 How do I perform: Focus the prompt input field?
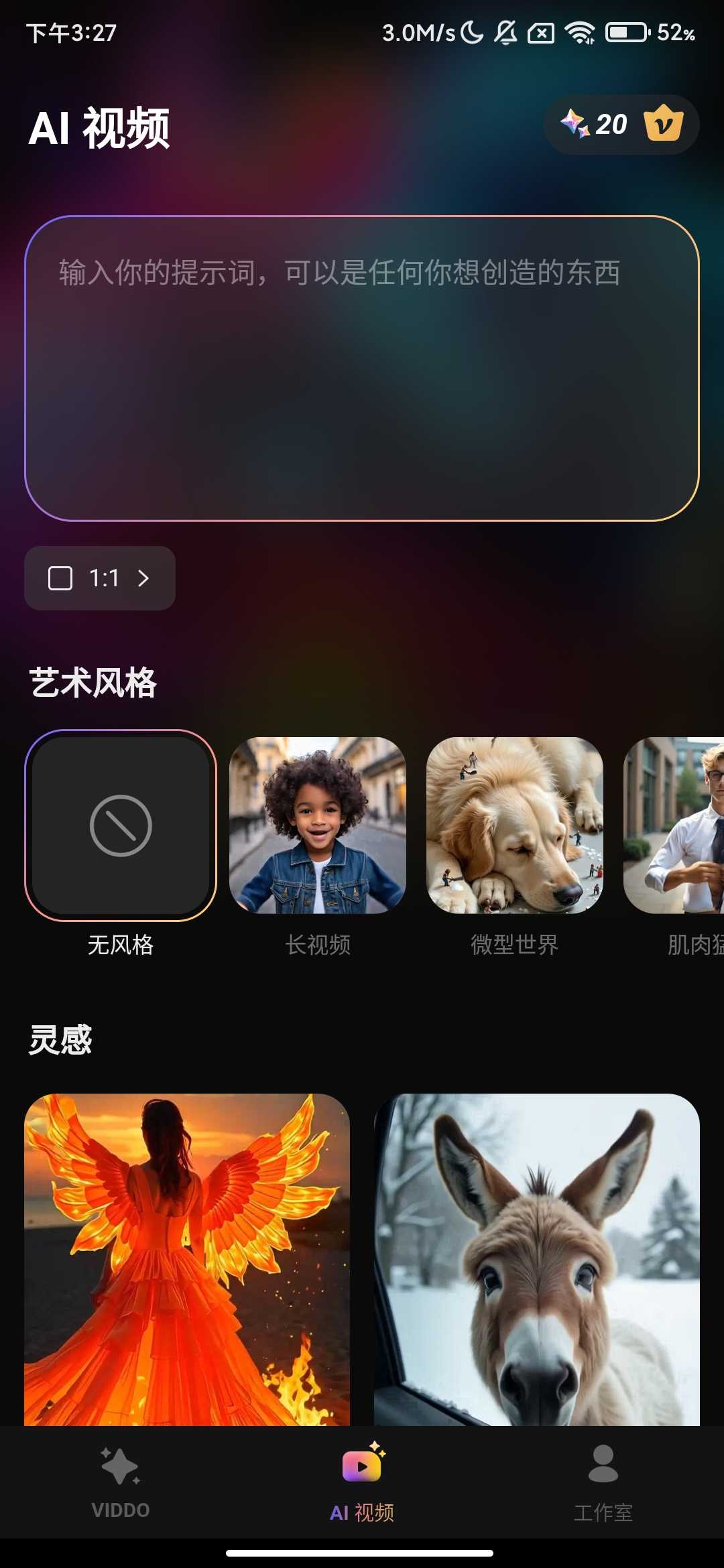tap(362, 368)
